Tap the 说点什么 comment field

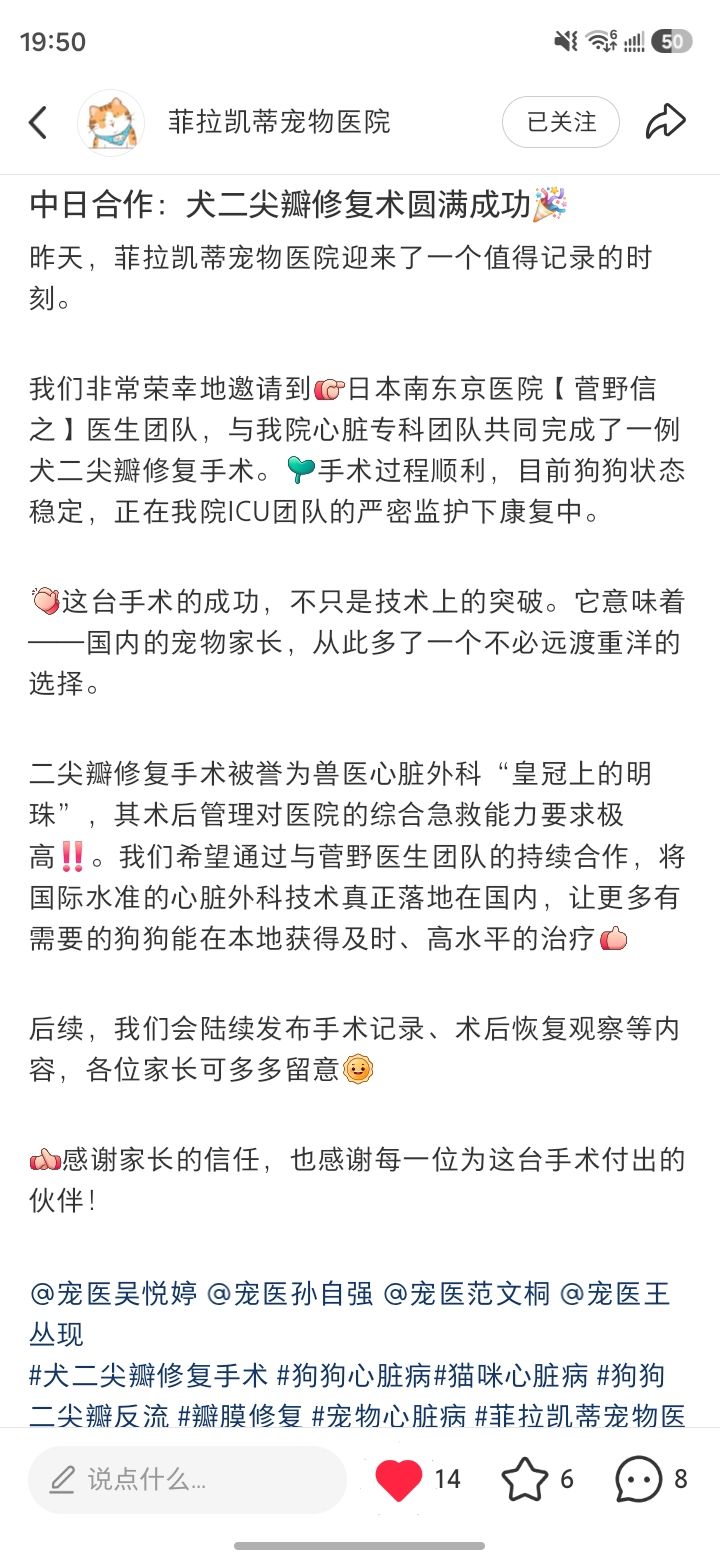tap(187, 1479)
